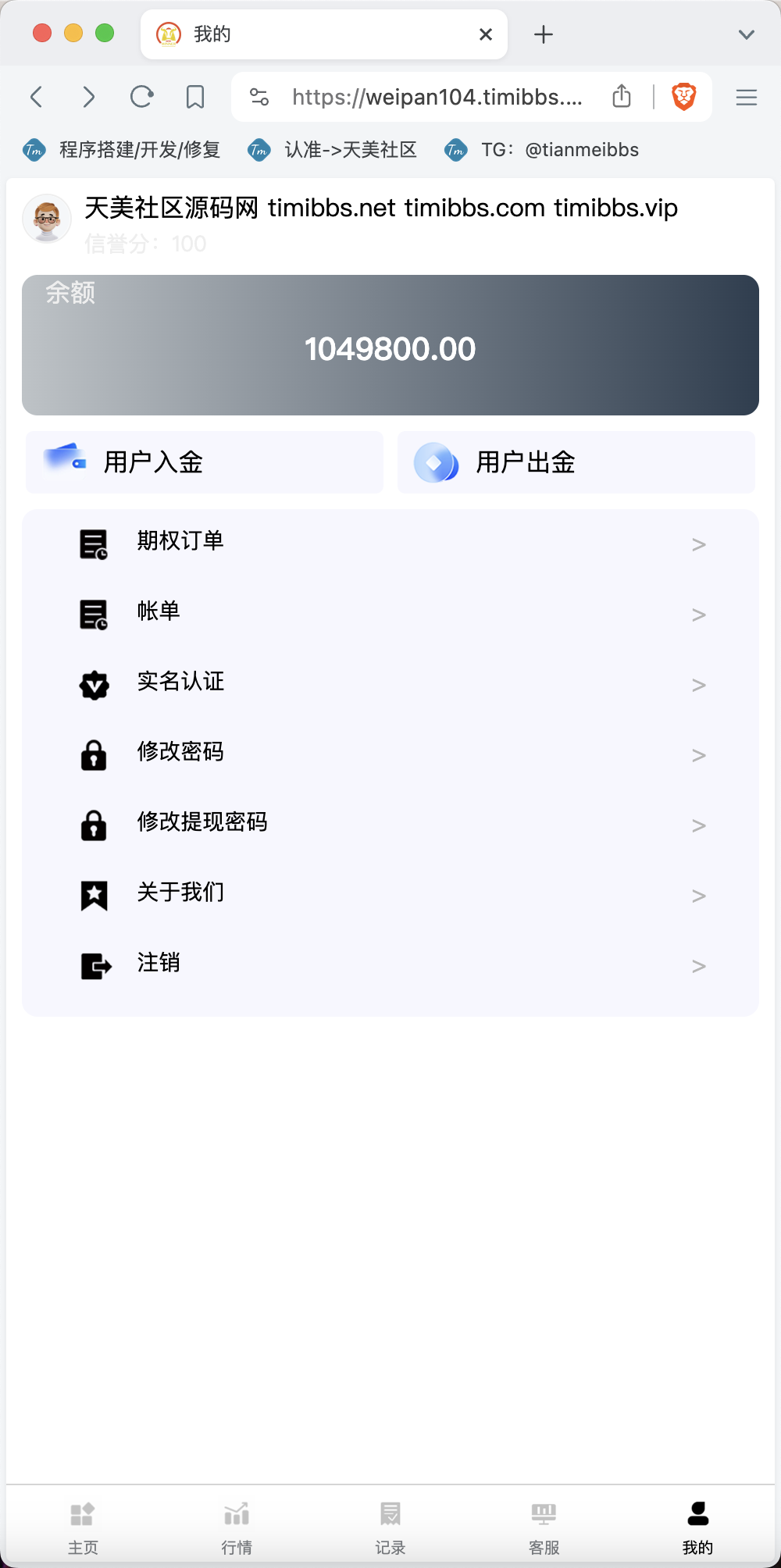Open 实名认证 verification

(390, 685)
